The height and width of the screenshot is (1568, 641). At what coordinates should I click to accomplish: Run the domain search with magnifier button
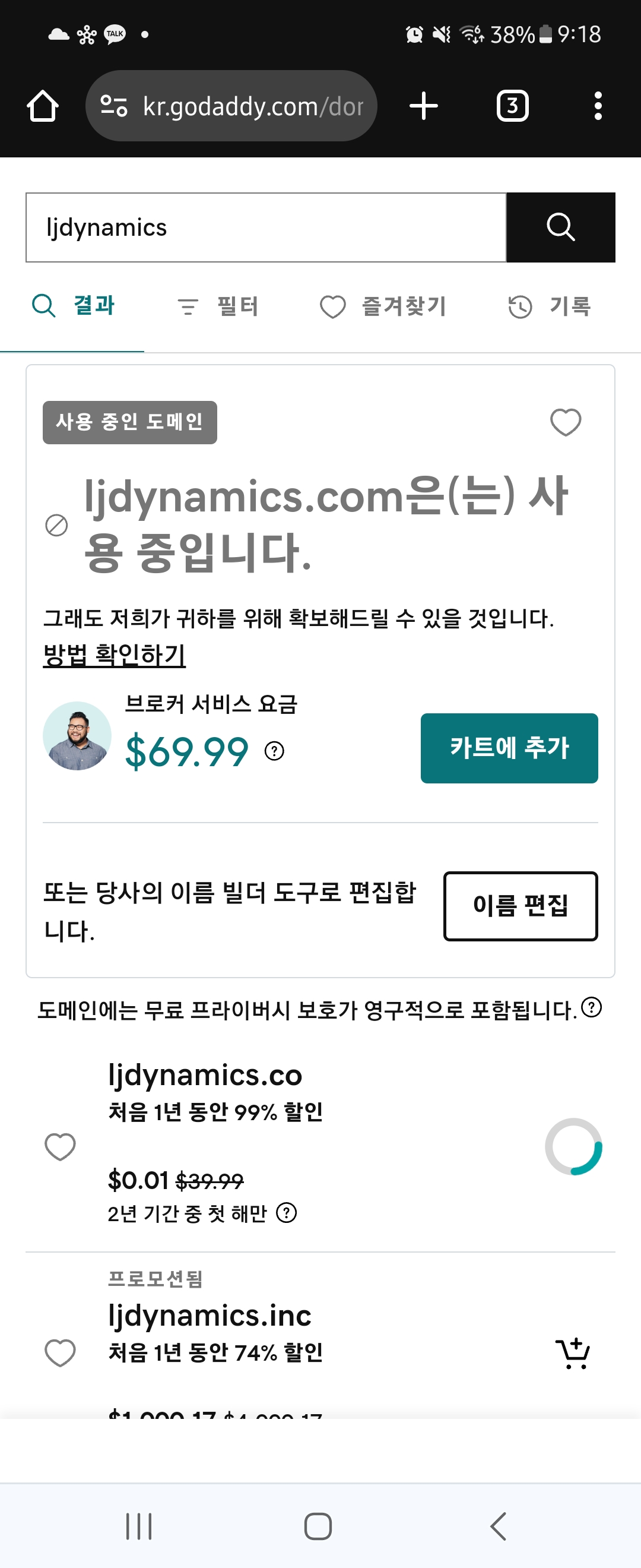[560, 227]
